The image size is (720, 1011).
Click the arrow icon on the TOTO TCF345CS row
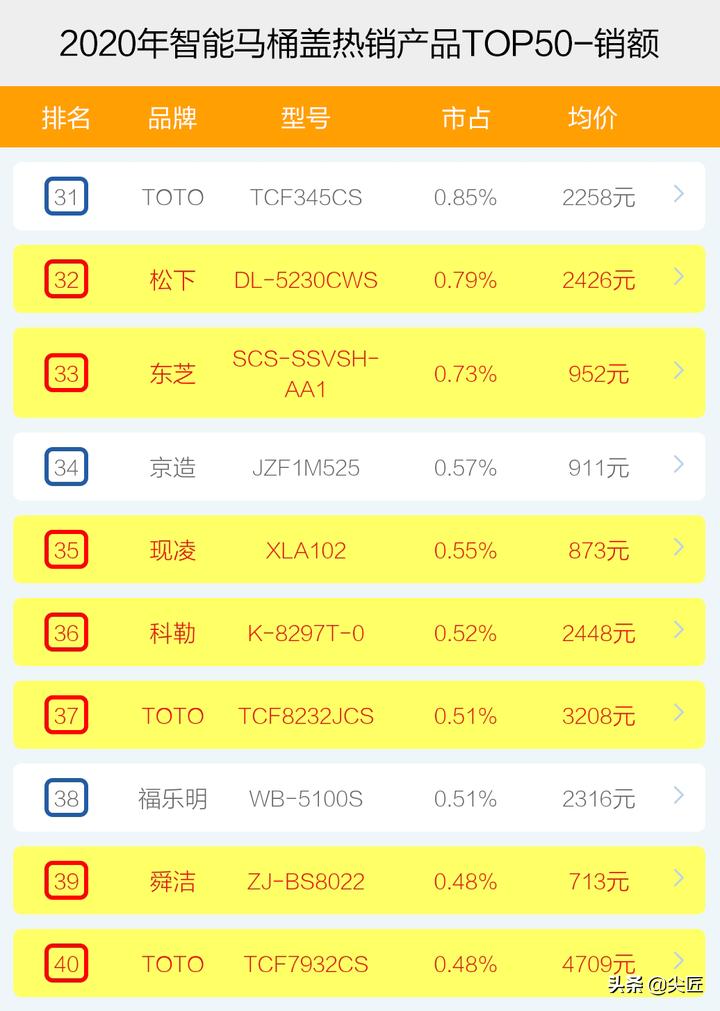coord(679,197)
